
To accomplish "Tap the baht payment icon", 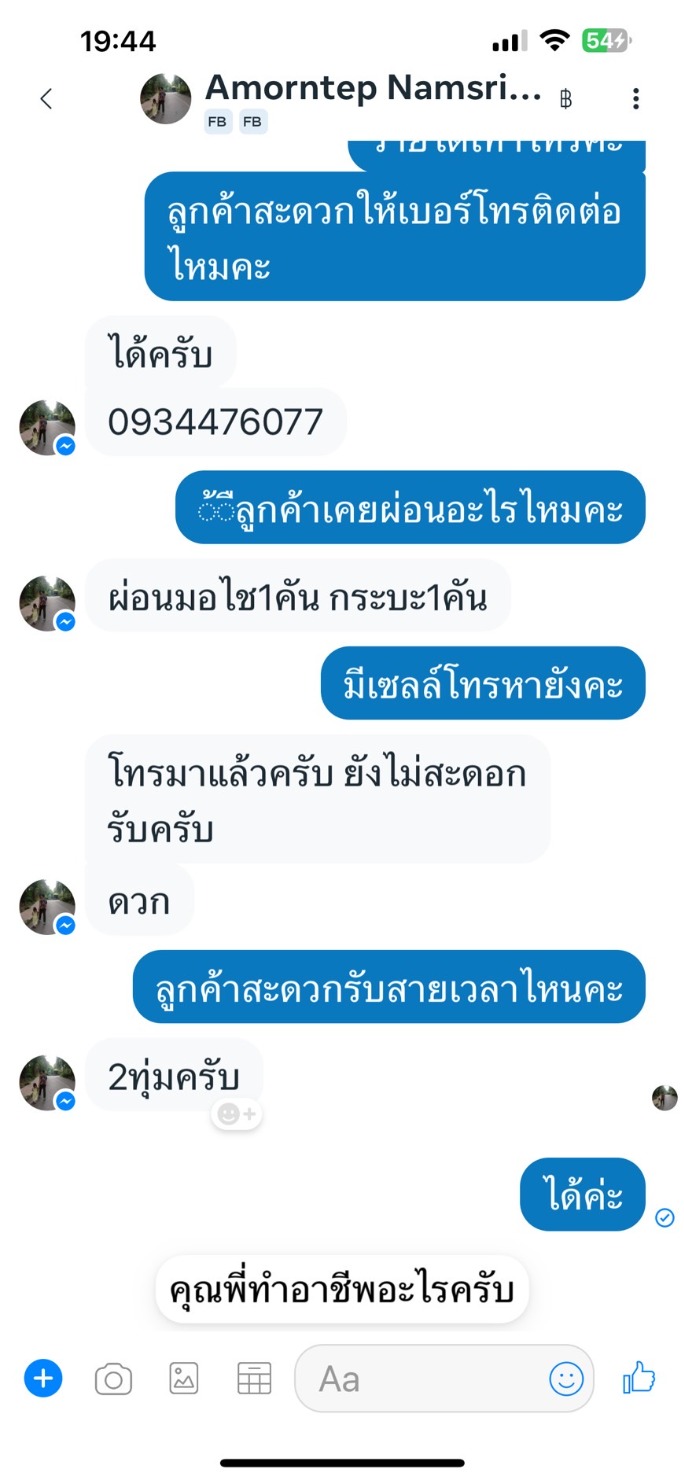I will pos(566,98).
